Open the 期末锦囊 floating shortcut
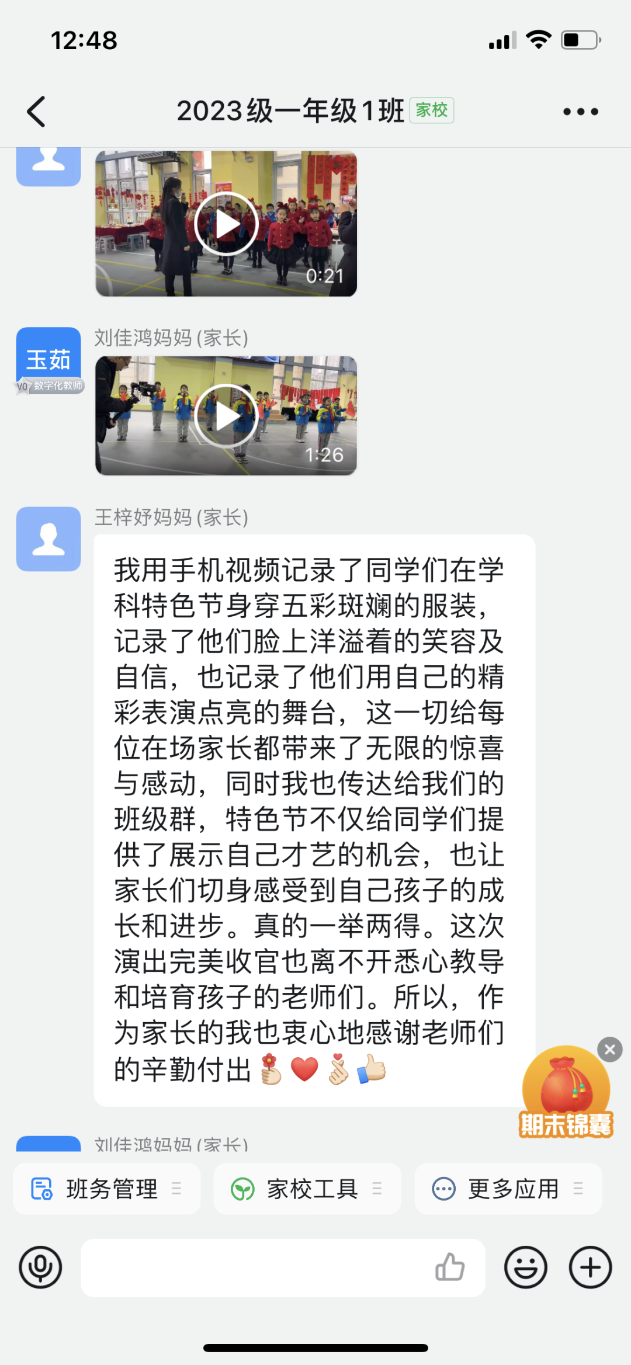 [x=566, y=1095]
